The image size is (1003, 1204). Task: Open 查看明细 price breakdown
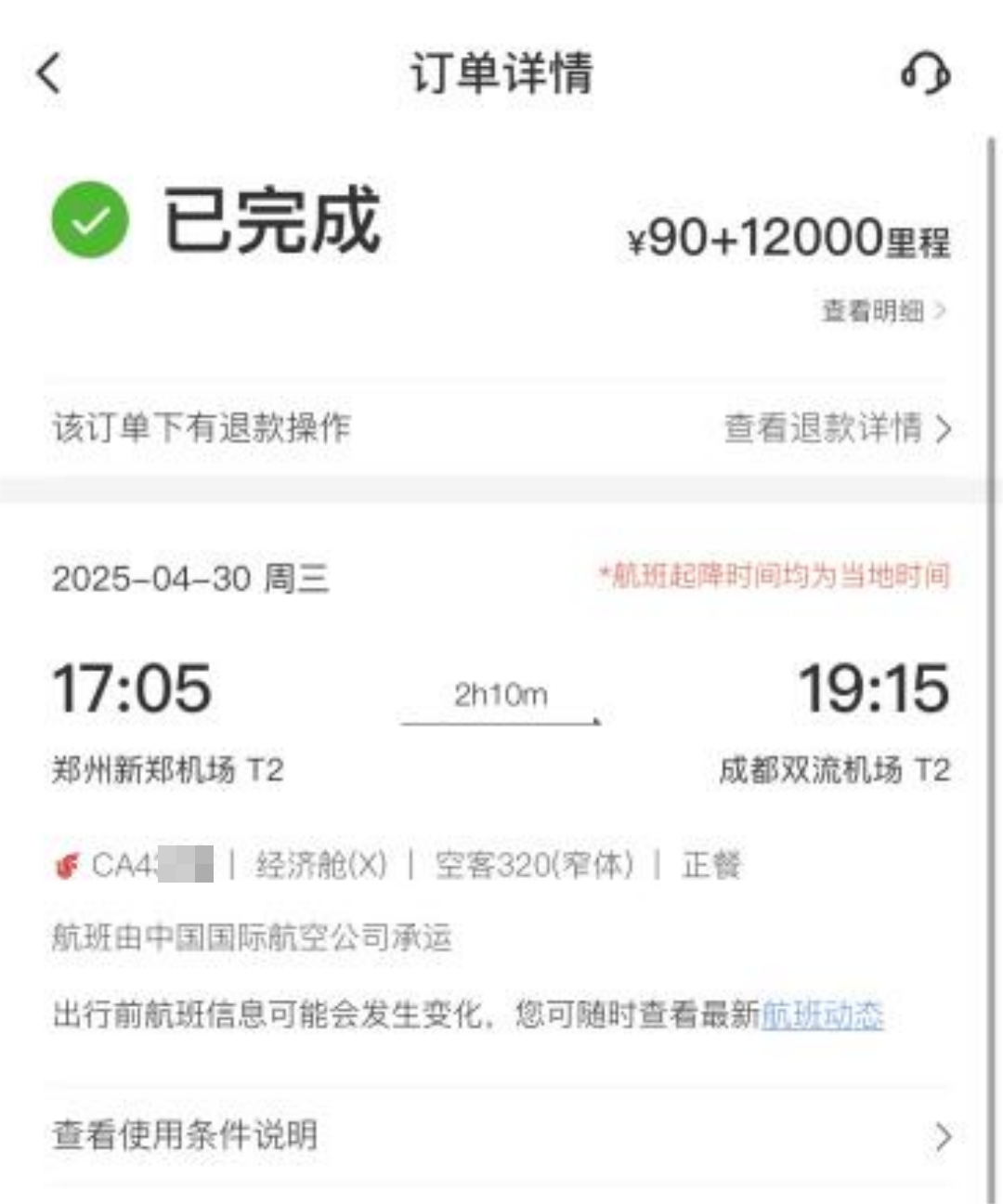click(882, 310)
